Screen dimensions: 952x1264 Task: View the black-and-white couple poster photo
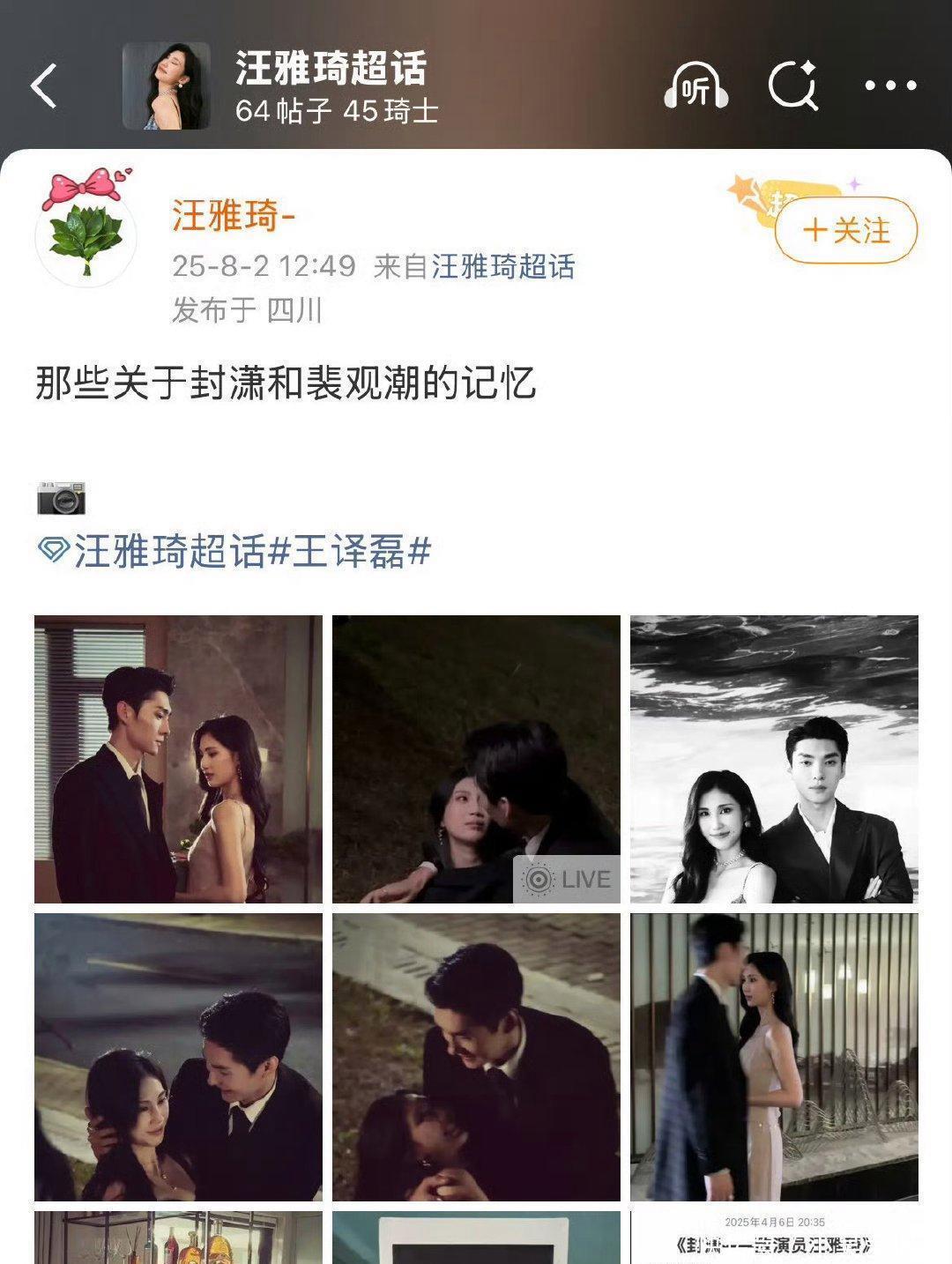coord(774,759)
